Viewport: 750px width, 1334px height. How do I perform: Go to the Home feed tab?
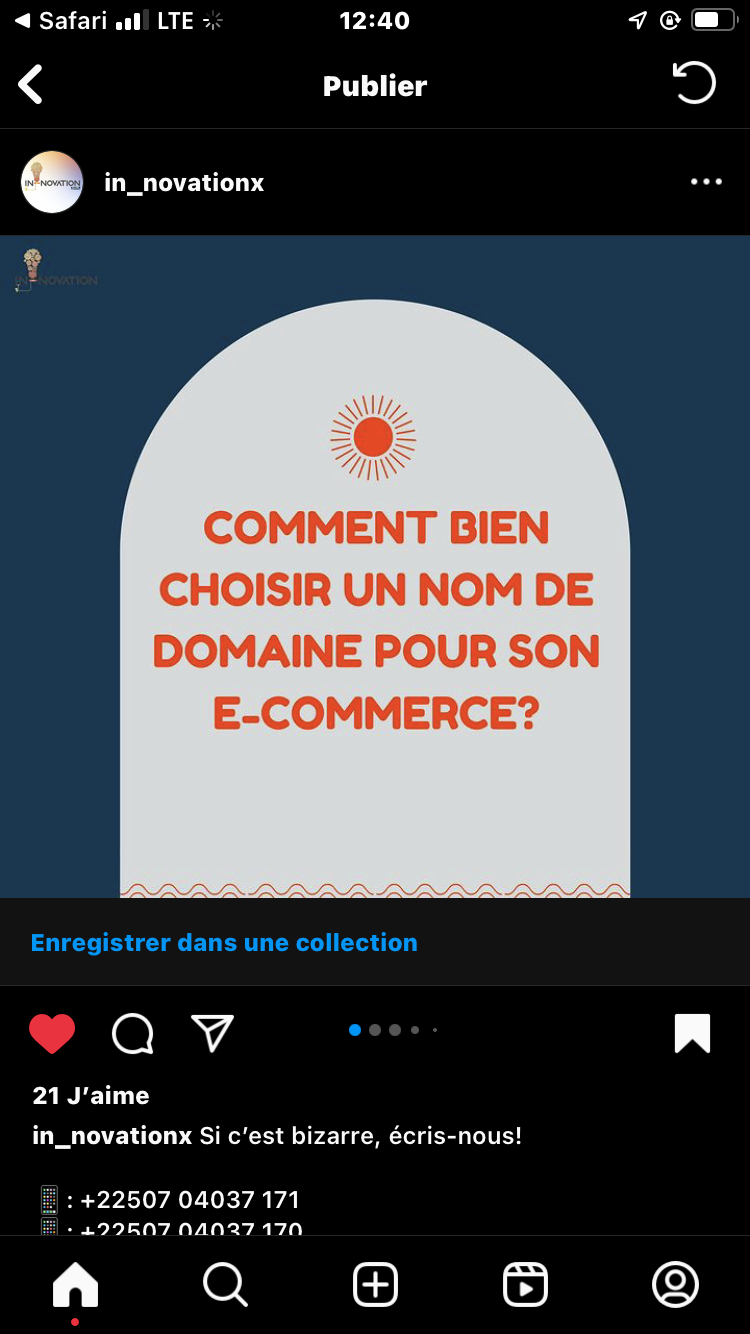[76, 1284]
